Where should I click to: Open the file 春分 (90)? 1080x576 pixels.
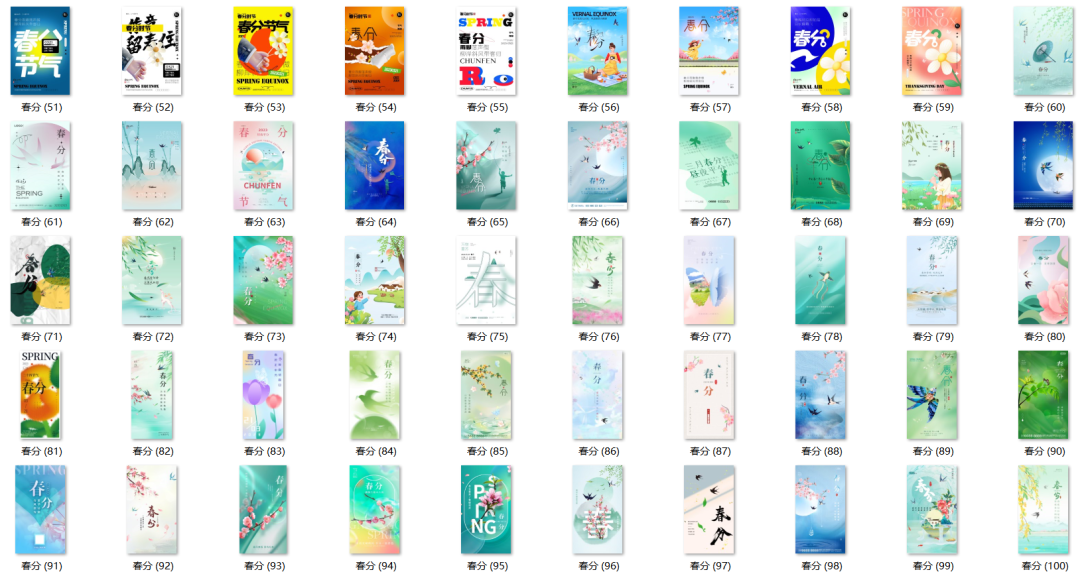(1045, 396)
